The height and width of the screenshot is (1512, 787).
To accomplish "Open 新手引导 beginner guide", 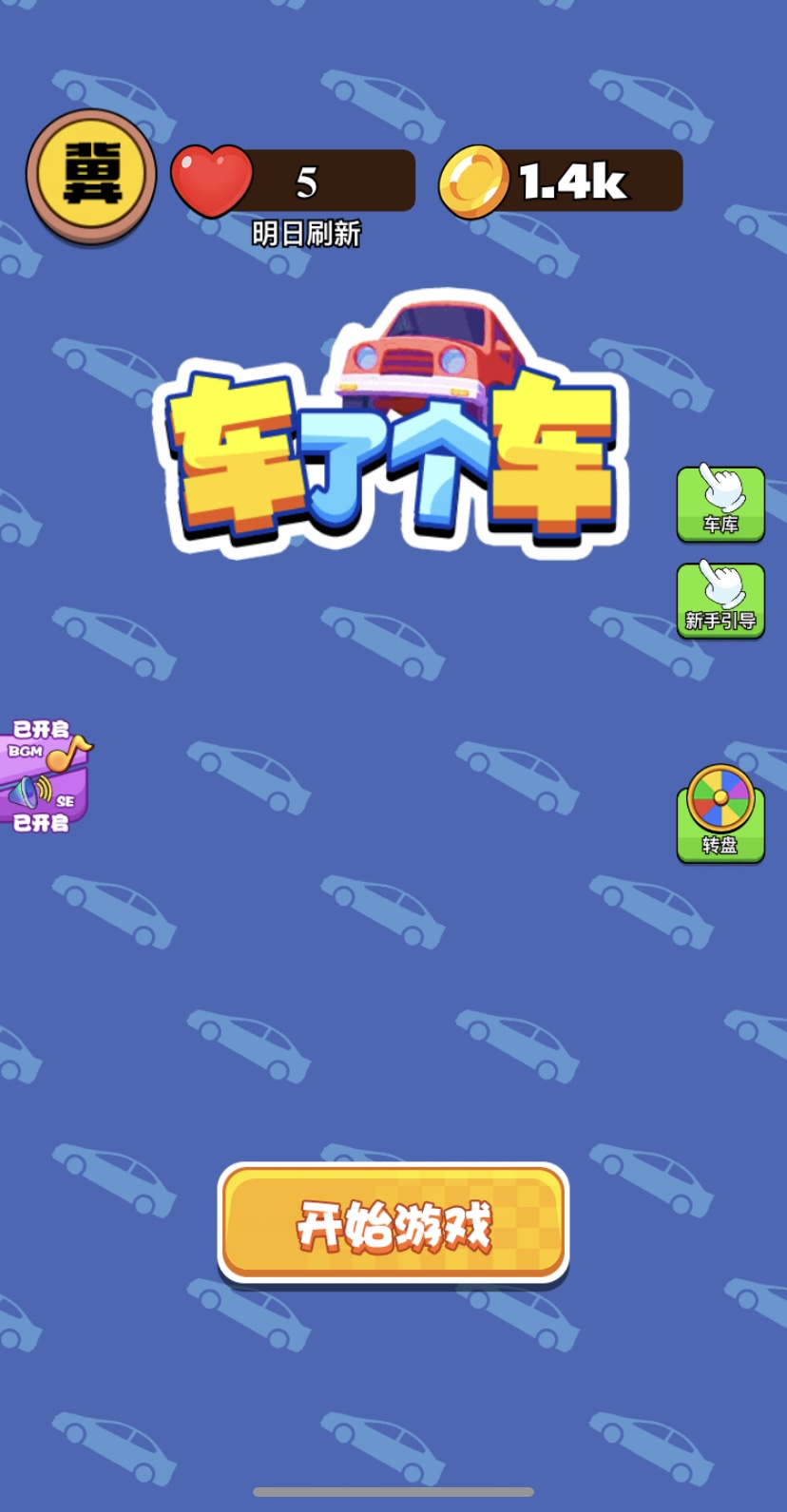I will coord(720,601).
